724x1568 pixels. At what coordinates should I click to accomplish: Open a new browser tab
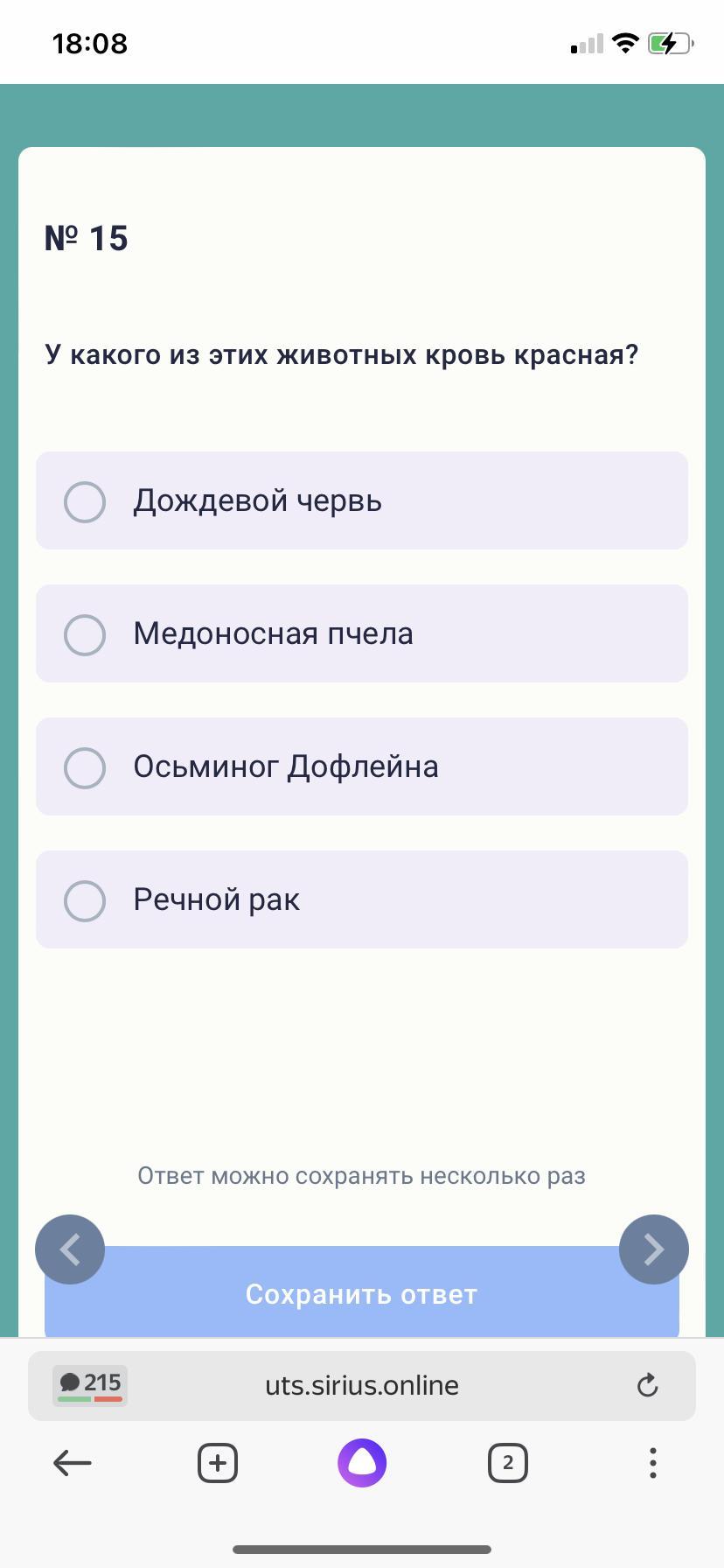pos(218,1462)
